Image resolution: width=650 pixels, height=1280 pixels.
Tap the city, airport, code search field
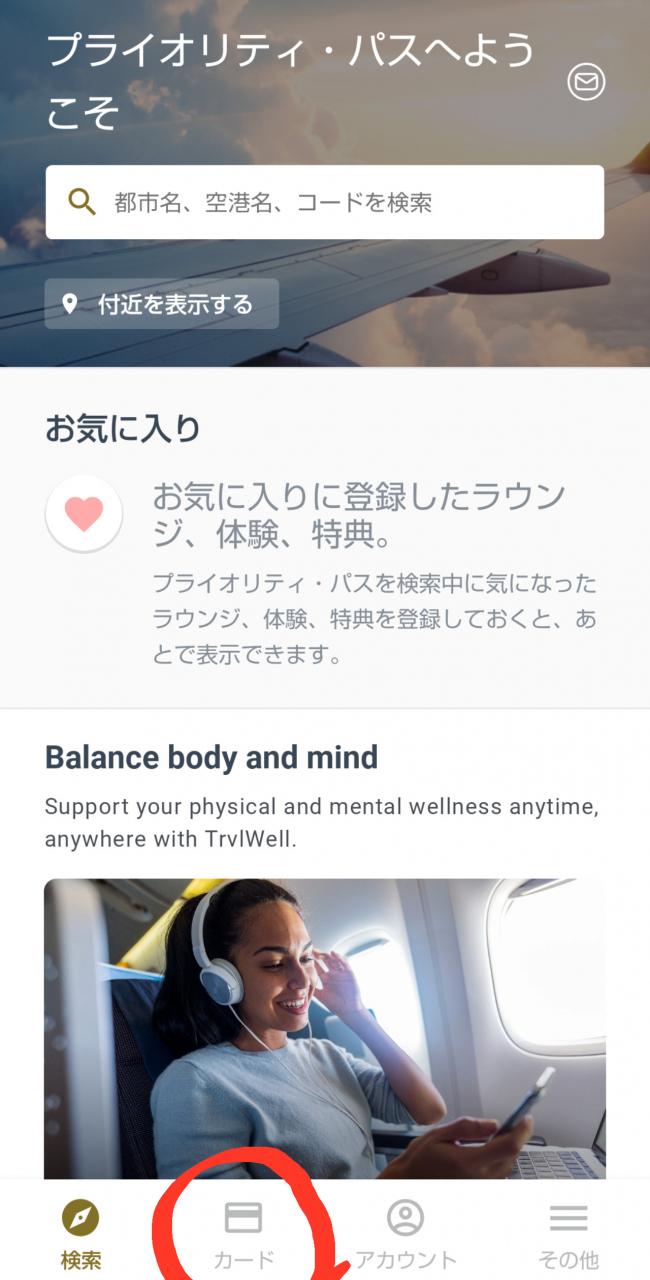(x=324, y=202)
